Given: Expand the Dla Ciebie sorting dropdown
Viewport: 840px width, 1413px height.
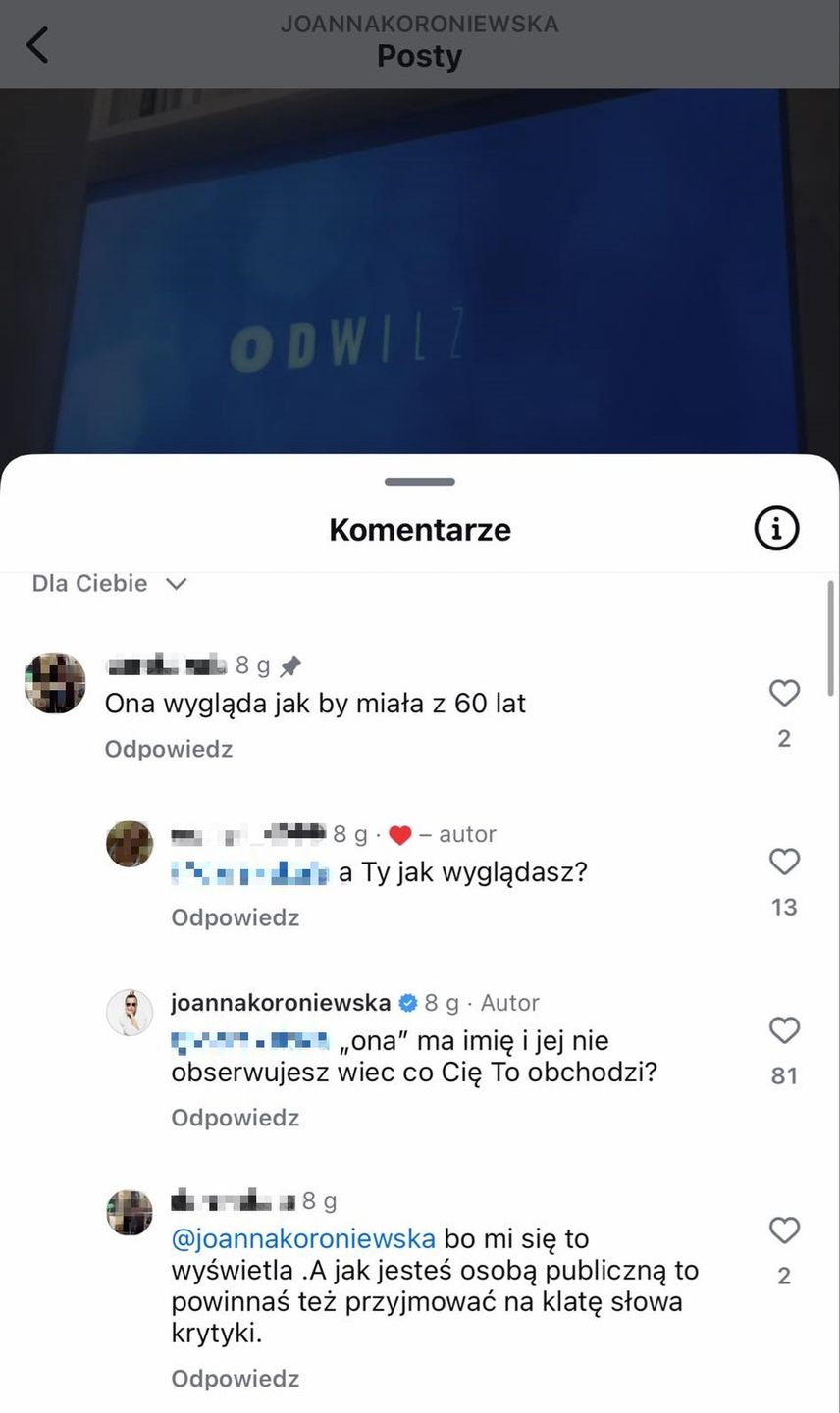Looking at the screenshot, I should click(x=109, y=584).
